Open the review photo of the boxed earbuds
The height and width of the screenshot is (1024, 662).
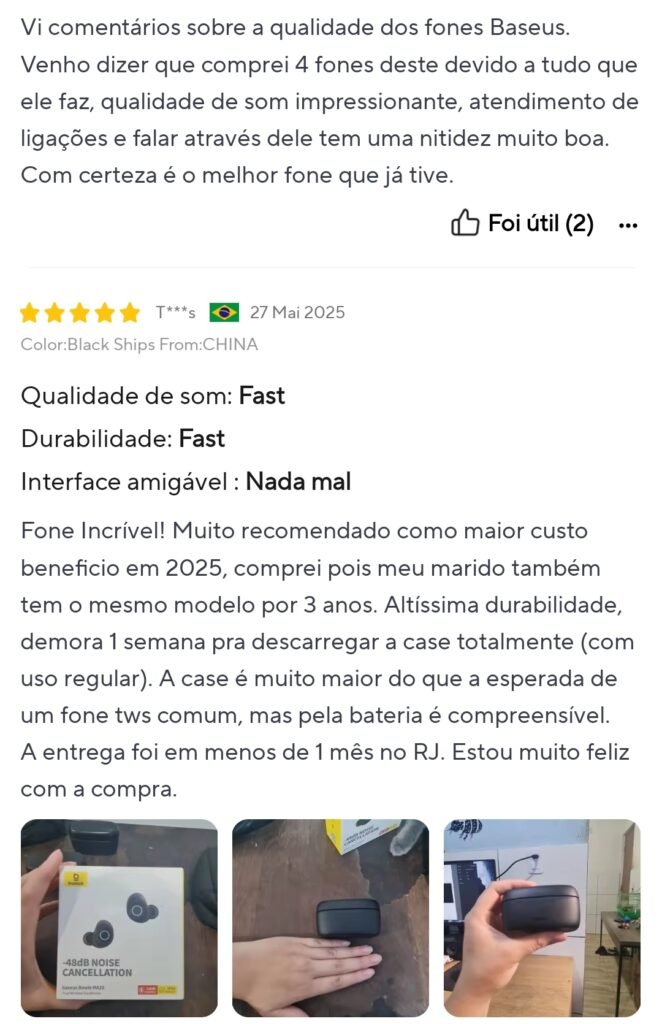pos(119,917)
